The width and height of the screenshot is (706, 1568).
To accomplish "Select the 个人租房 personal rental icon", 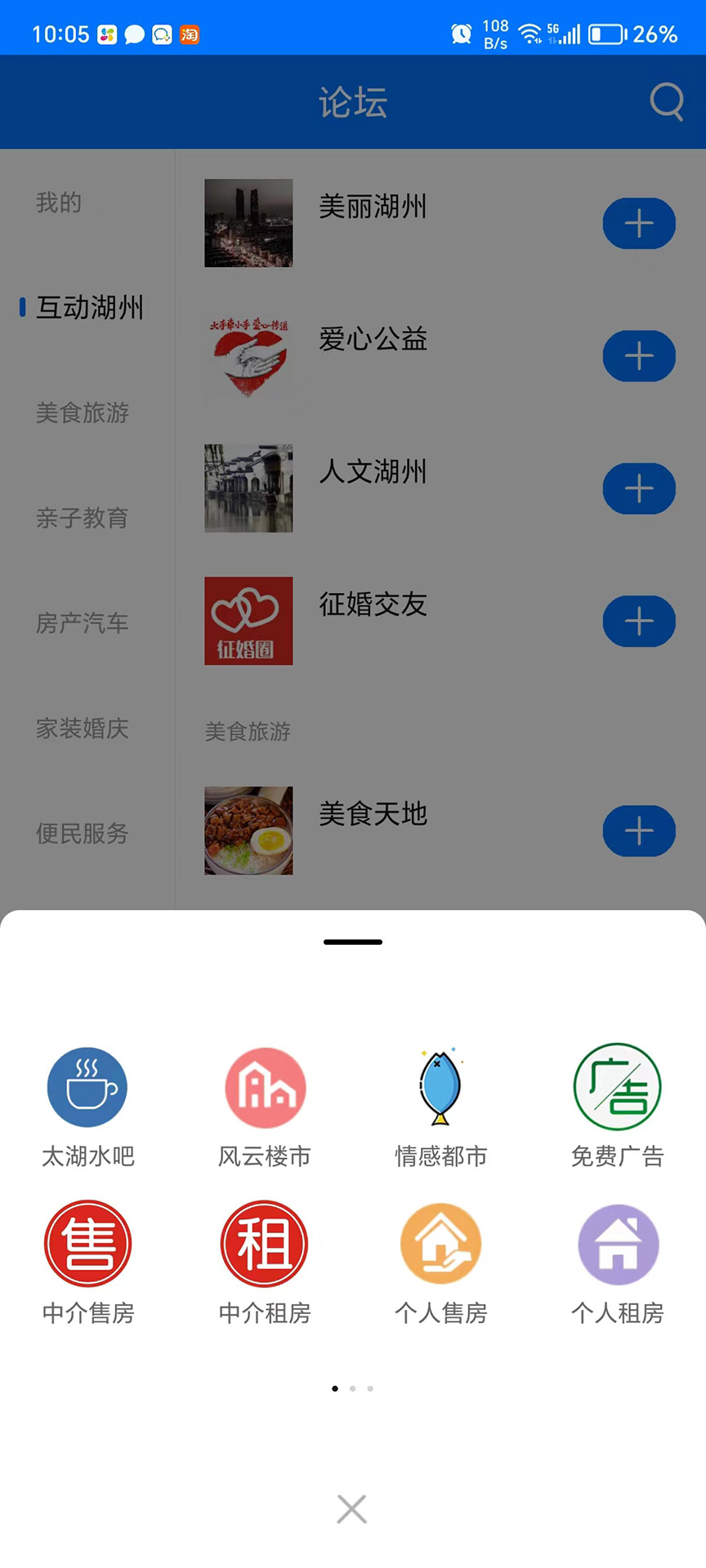I will tap(617, 1243).
